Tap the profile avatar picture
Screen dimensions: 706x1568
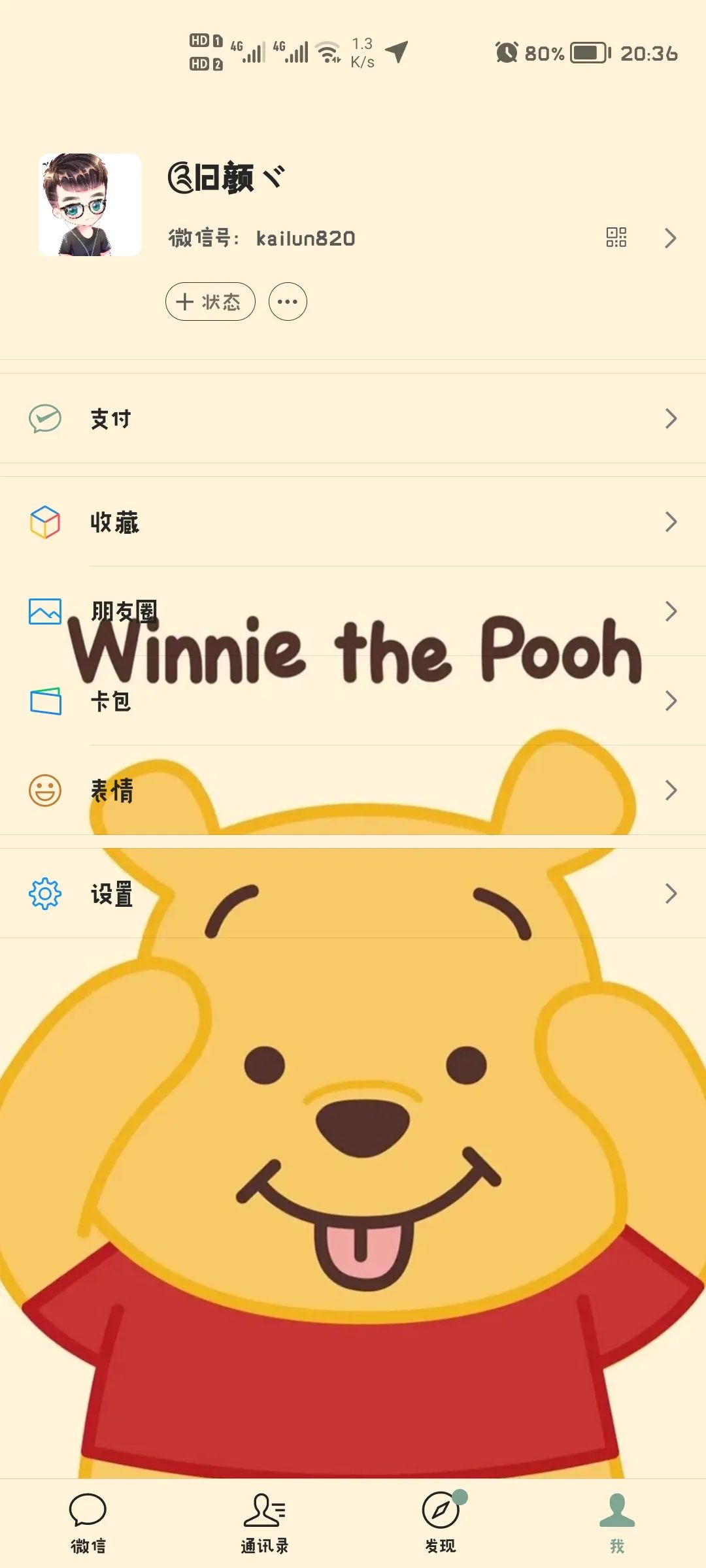[x=90, y=204]
